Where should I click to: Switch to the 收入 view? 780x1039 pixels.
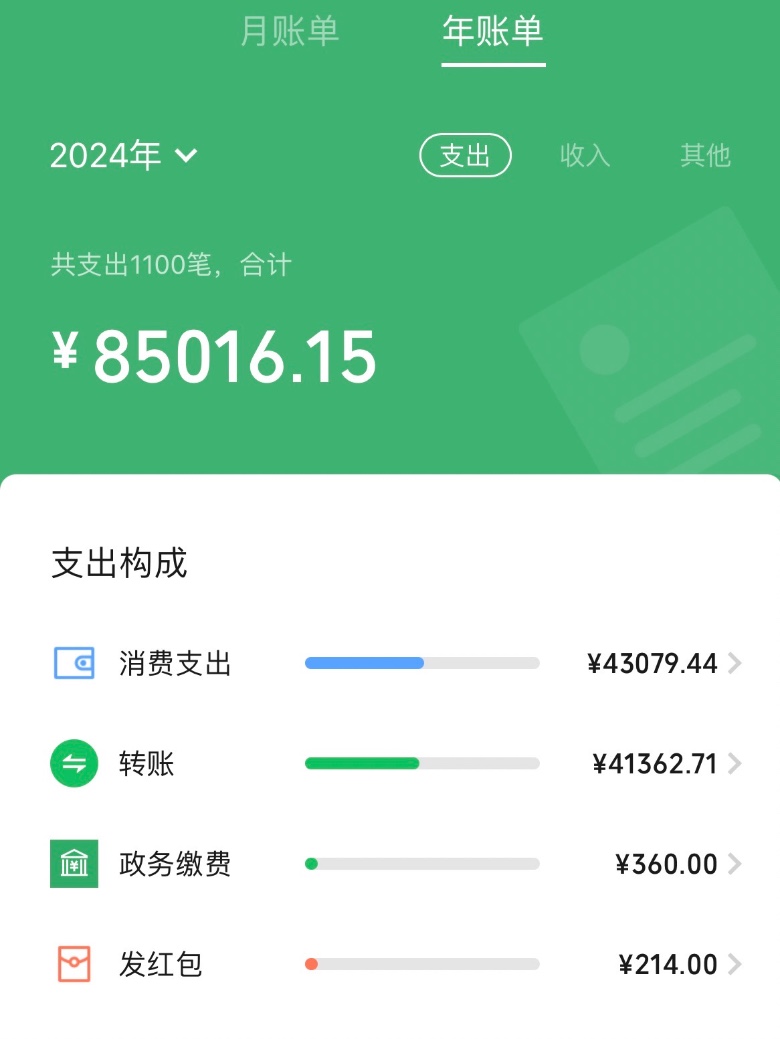tap(585, 155)
